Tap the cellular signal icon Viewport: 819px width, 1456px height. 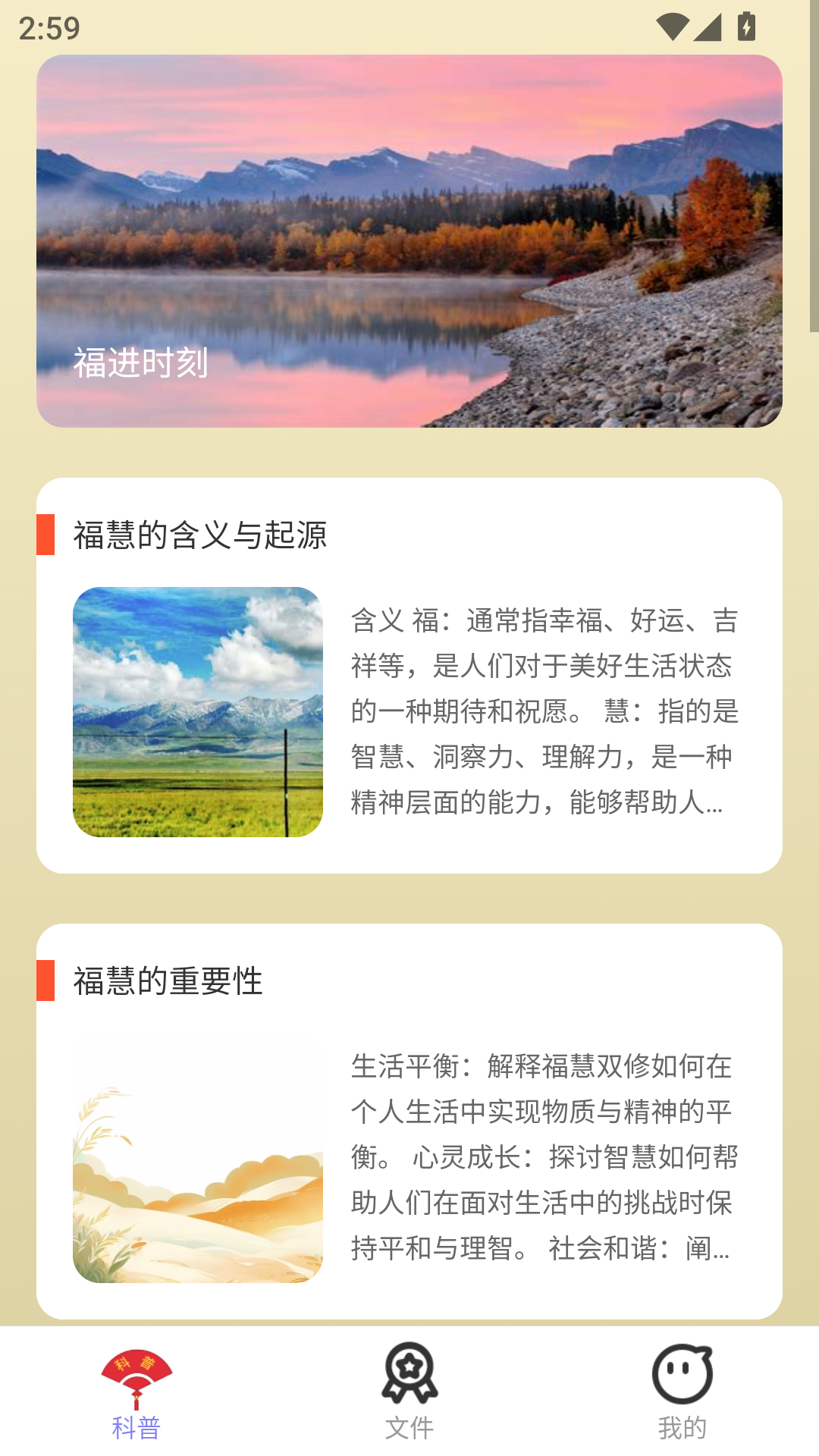(x=709, y=27)
